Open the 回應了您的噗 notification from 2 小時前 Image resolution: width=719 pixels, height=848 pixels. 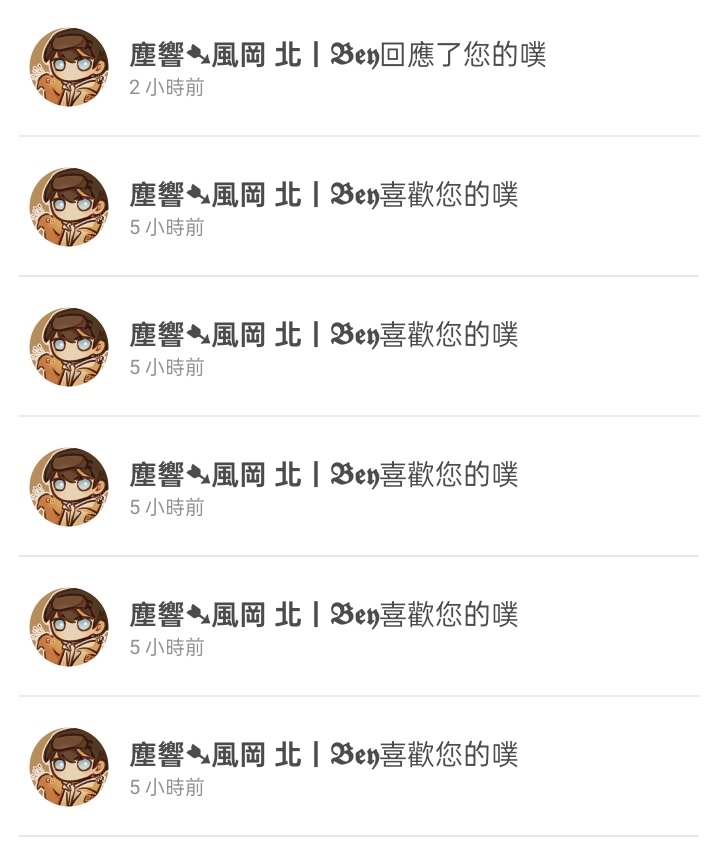(x=400, y=66)
